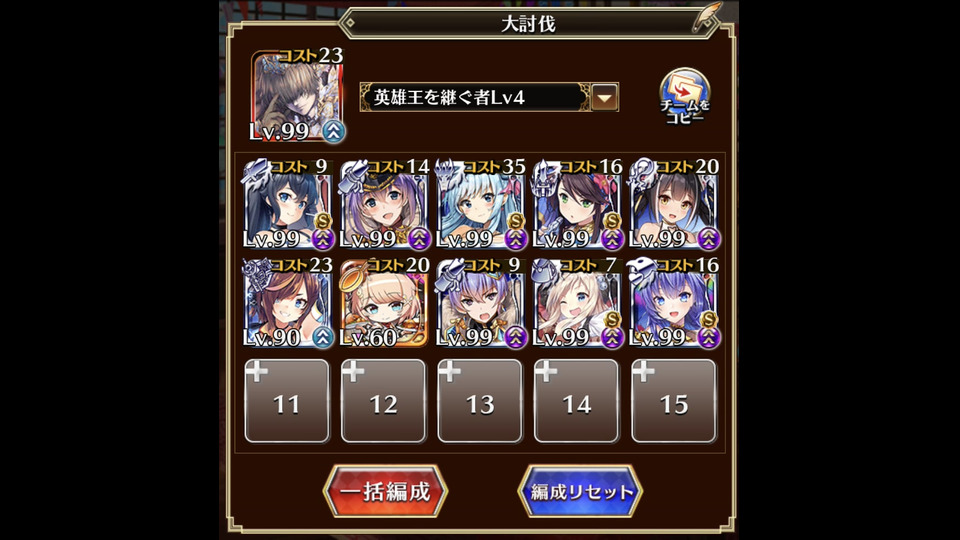Open empty unit slot 11
This screenshot has width=960, height=540.
coord(287,401)
